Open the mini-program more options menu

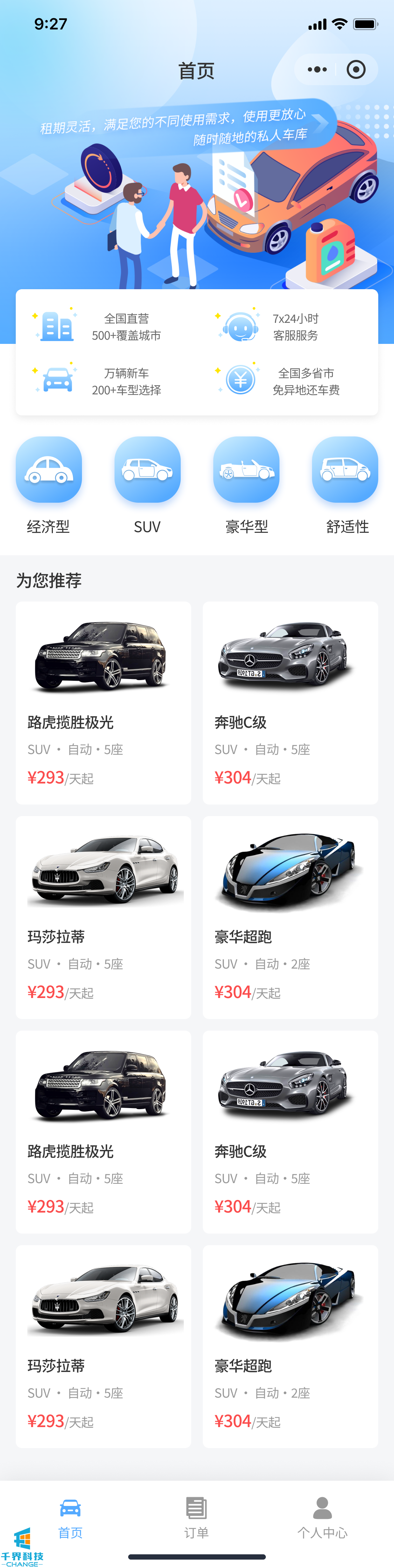click(317, 70)
